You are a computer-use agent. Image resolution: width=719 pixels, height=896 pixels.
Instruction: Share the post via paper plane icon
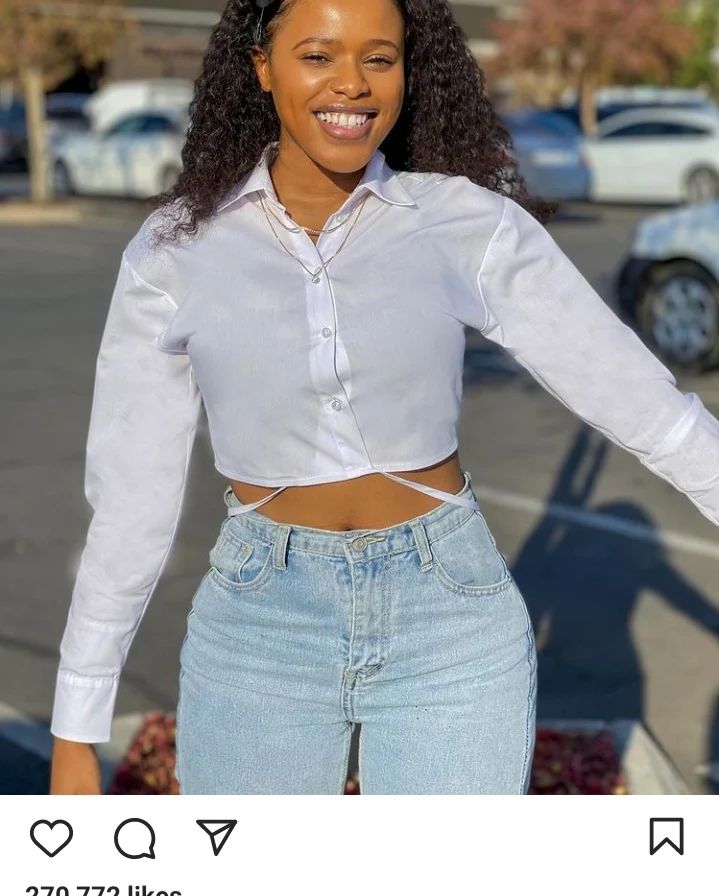216,837
